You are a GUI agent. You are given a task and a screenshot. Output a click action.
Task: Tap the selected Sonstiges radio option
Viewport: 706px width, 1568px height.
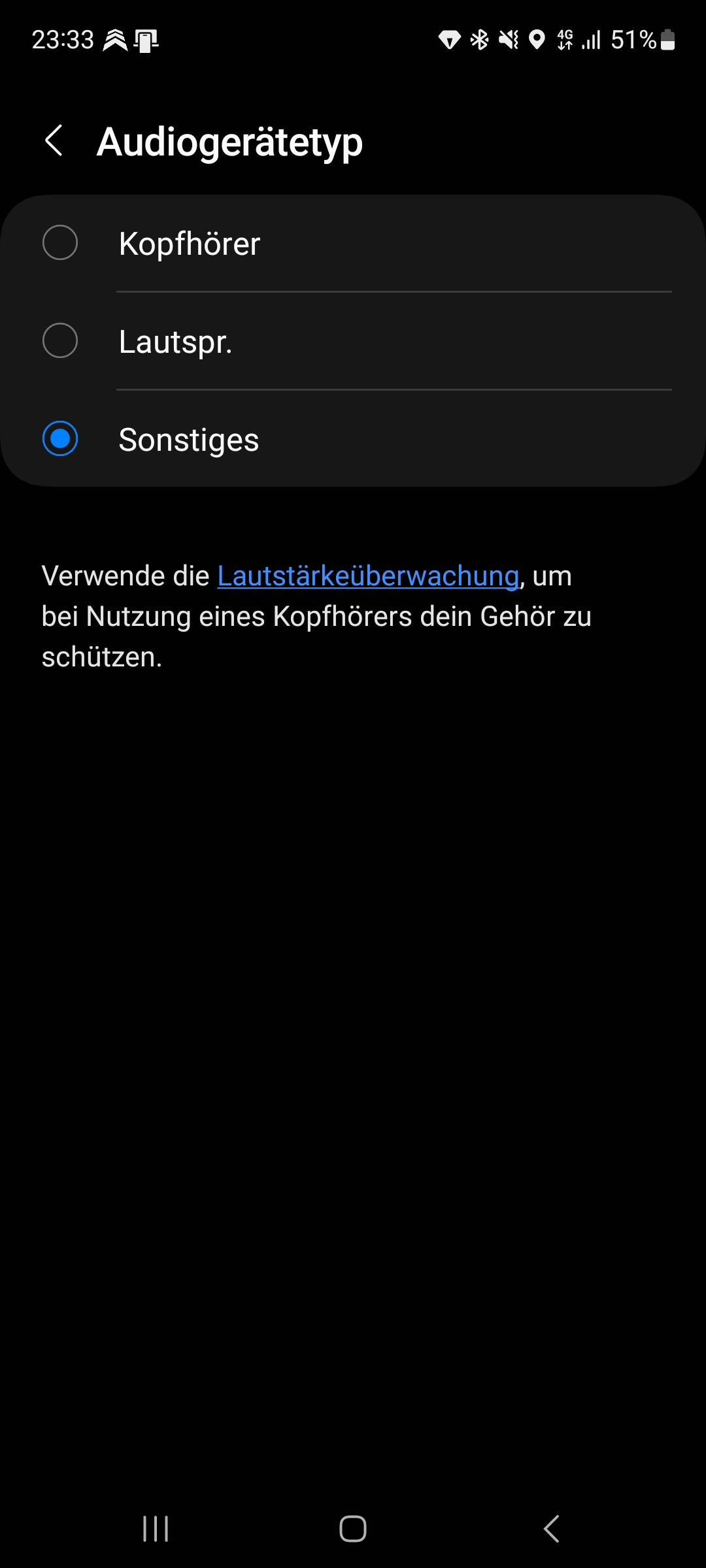tap(353, 438)
